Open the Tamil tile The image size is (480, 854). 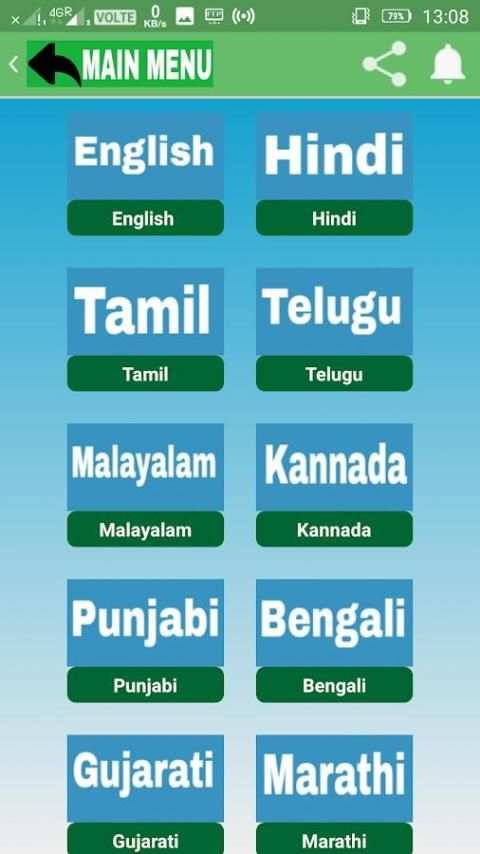click(x=145, y=330)
